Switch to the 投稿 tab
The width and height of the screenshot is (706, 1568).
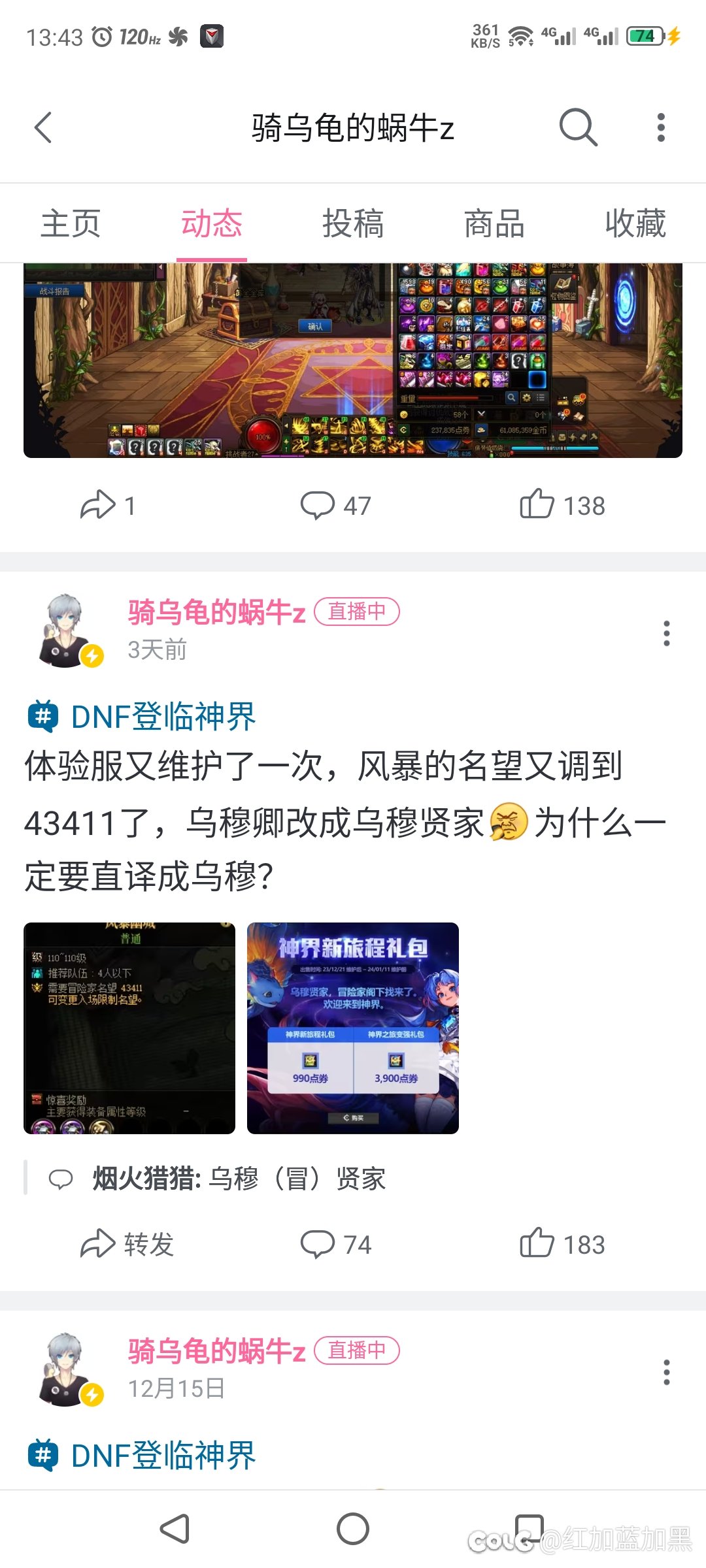pos(353,224)
